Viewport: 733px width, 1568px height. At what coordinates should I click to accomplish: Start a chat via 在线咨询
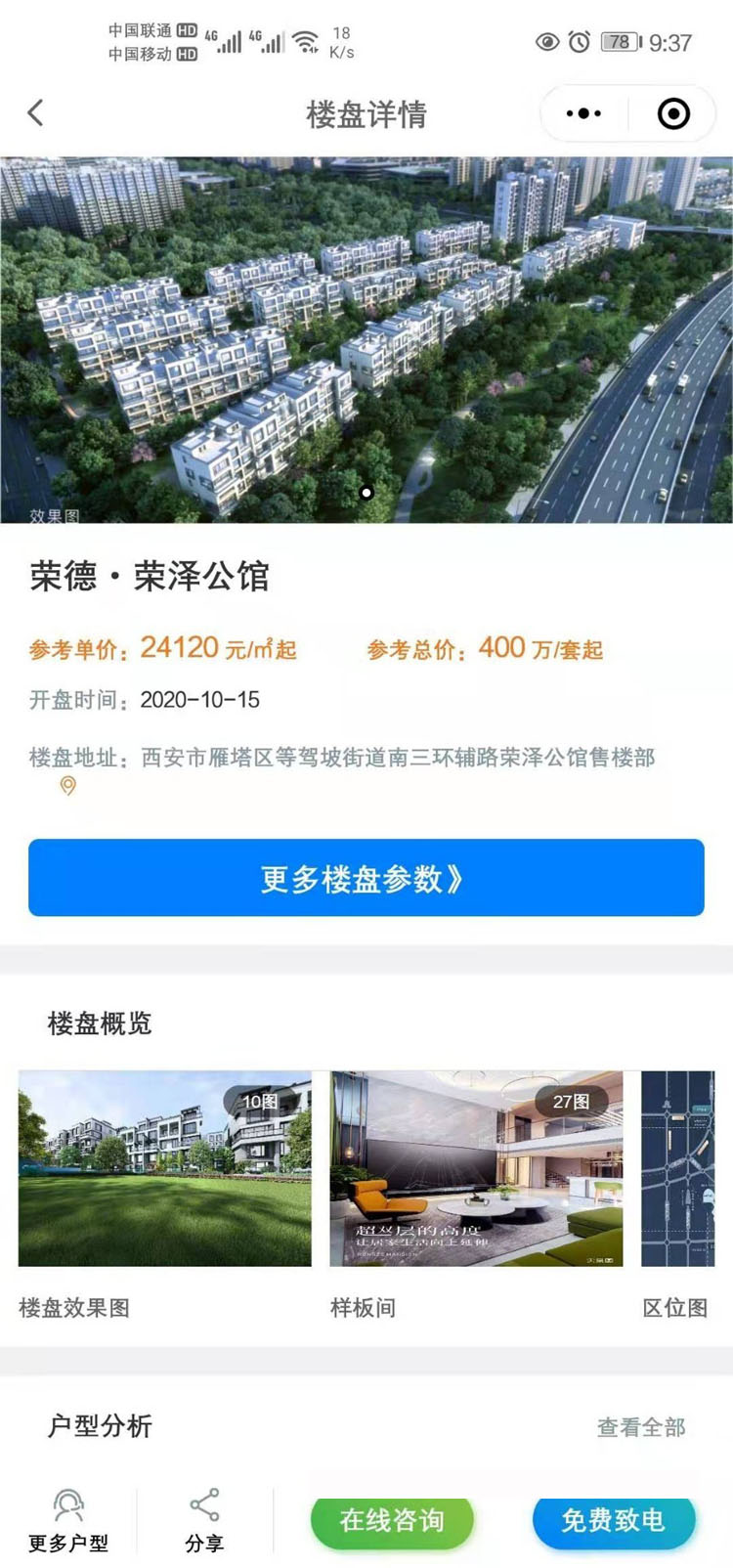pyautogui.click(x=392, y=1520)
